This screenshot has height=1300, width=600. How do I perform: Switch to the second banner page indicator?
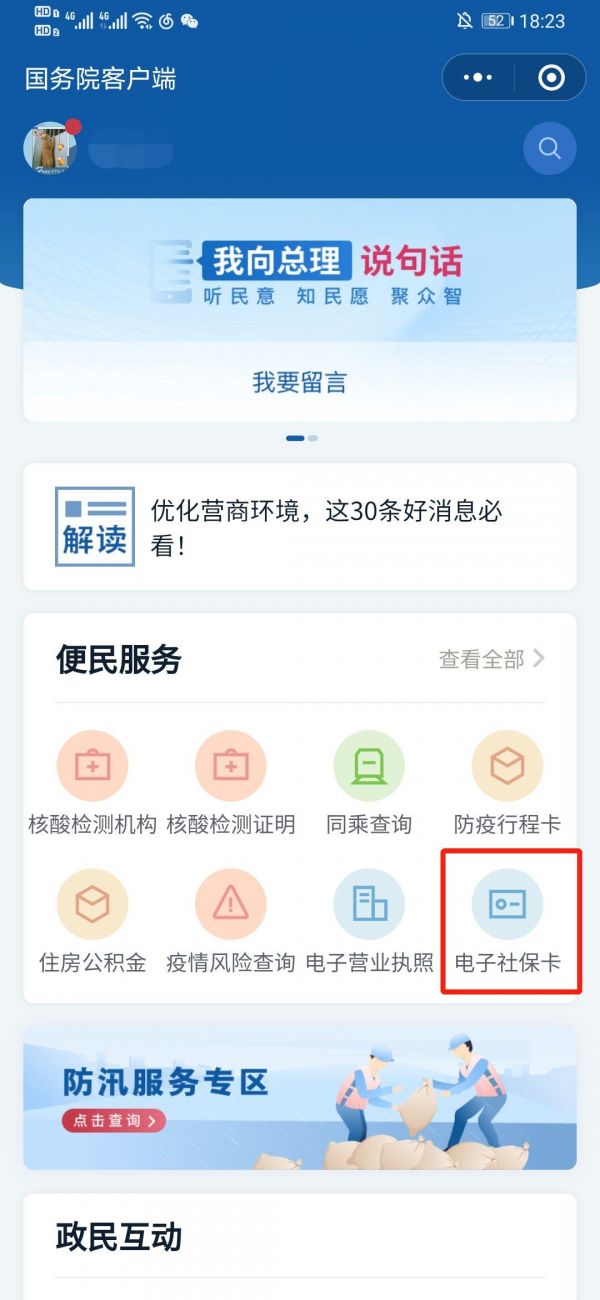tap(313, 438)
